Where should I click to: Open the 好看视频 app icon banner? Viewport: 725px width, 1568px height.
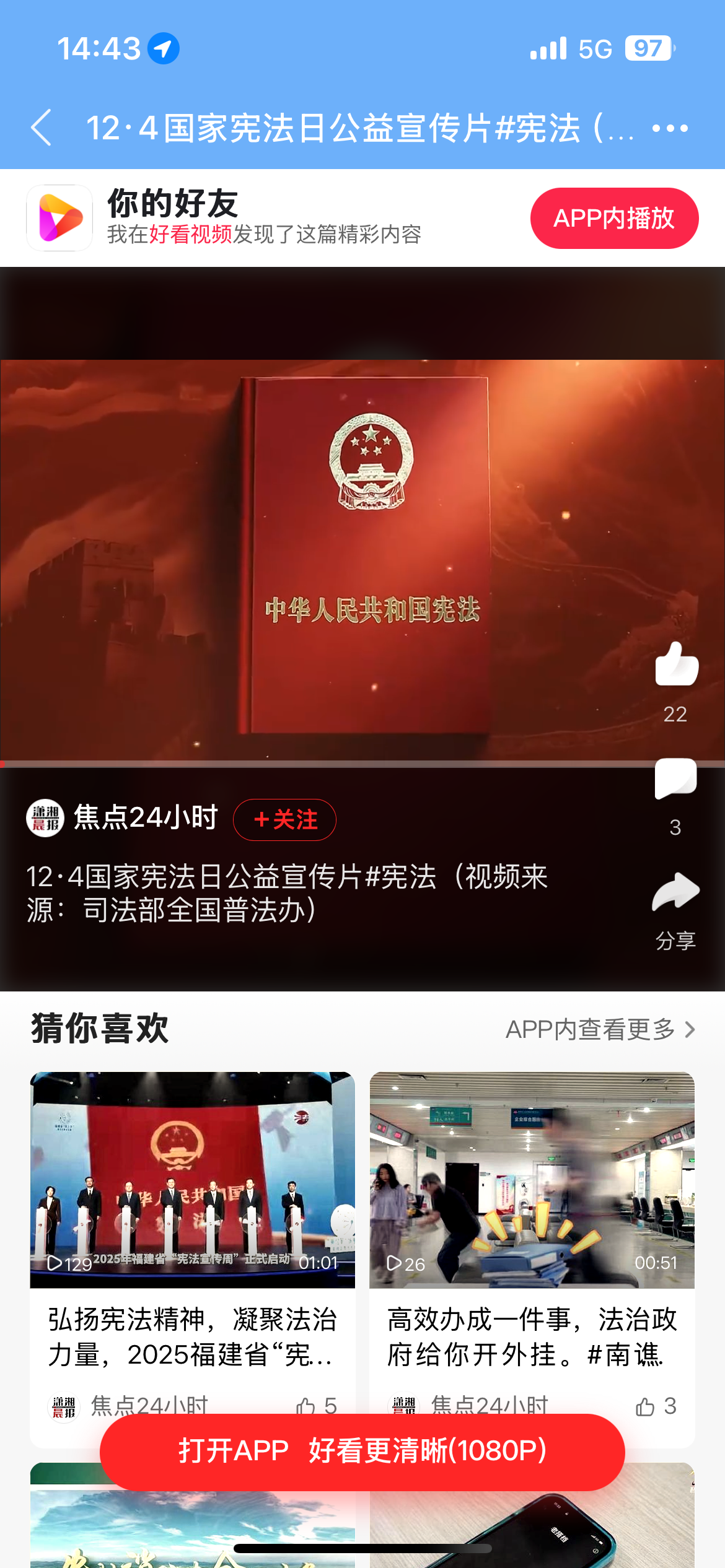click(59, 218)
